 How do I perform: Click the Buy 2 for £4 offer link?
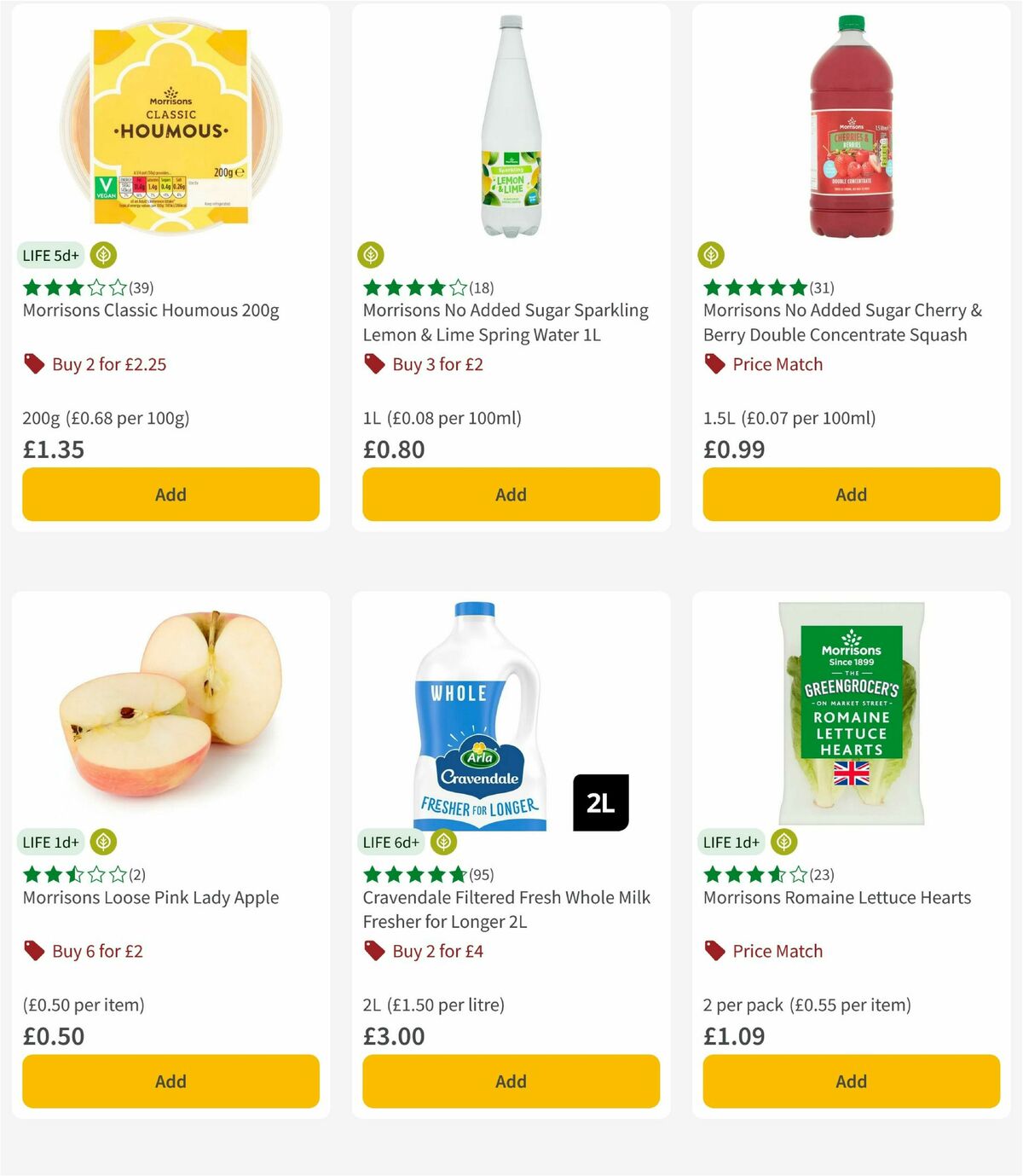[438, 951]
